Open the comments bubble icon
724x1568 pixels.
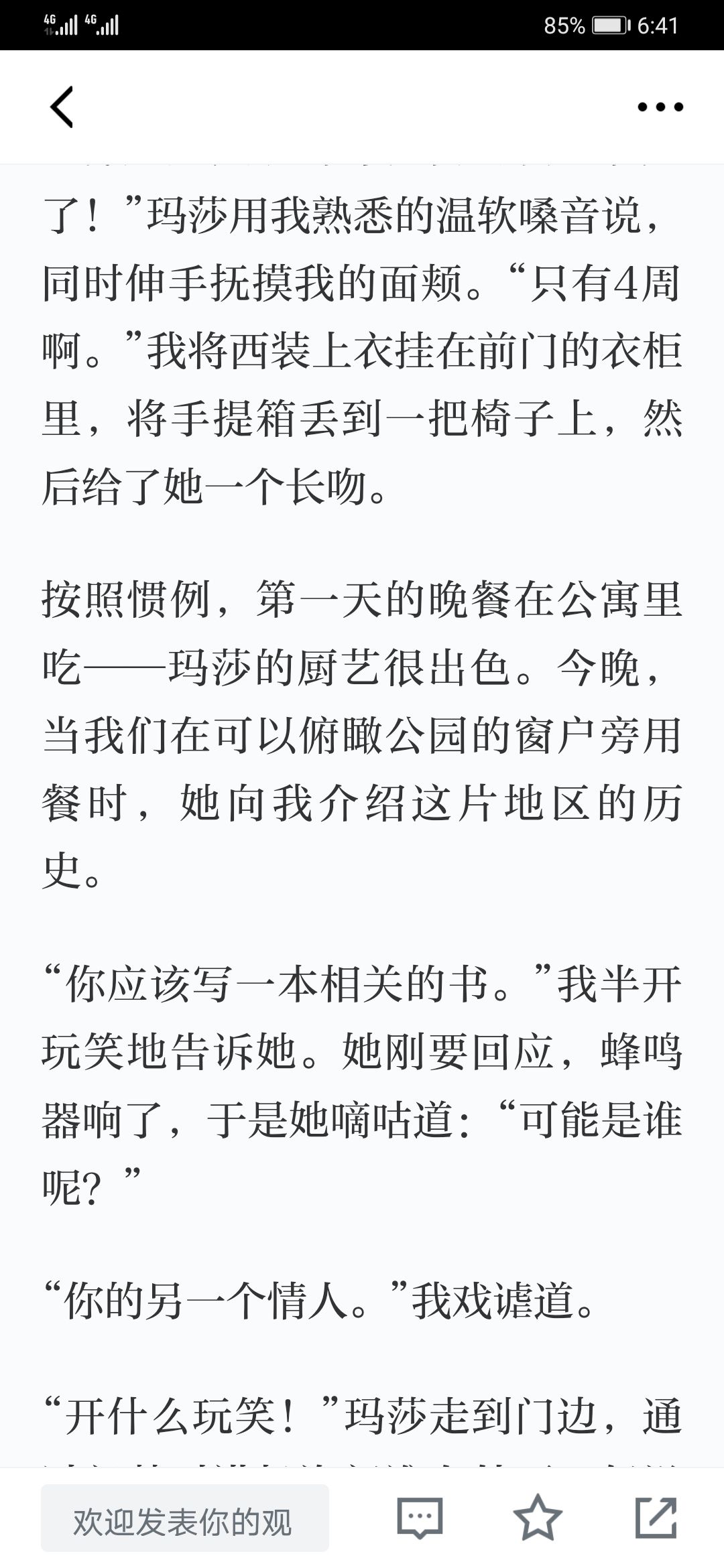click(420, 1518)
